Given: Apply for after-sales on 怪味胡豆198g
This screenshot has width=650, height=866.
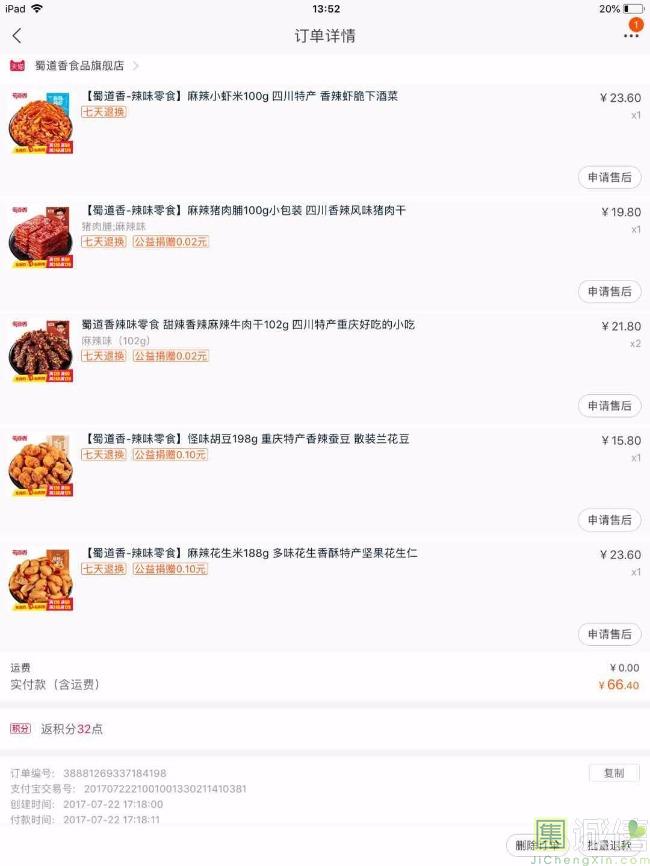Looking at the screenshot, I should (x=609, y=519).
